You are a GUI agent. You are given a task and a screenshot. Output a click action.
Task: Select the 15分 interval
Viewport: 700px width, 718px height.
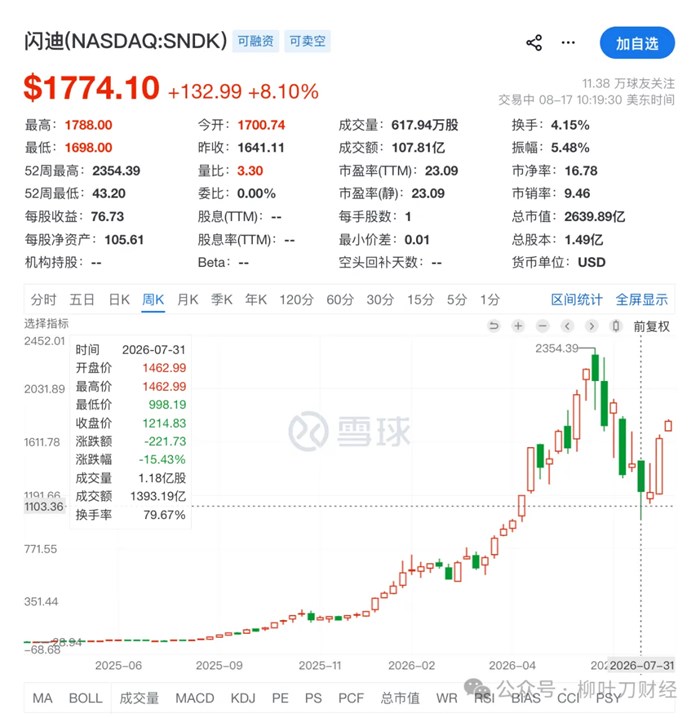[x=421, y=300]
